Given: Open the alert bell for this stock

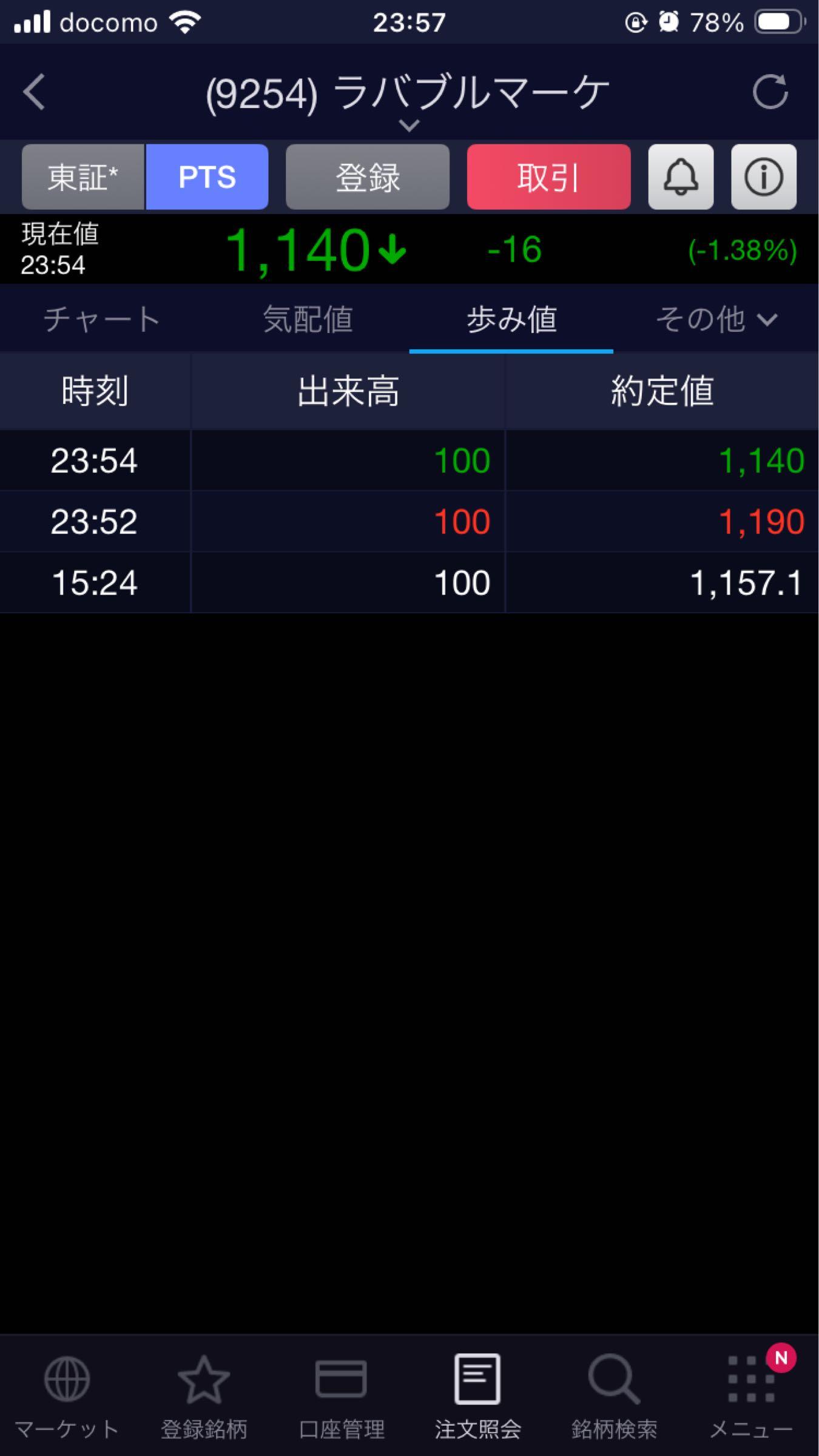Looking at the screenshot, I should coord(681,177).
